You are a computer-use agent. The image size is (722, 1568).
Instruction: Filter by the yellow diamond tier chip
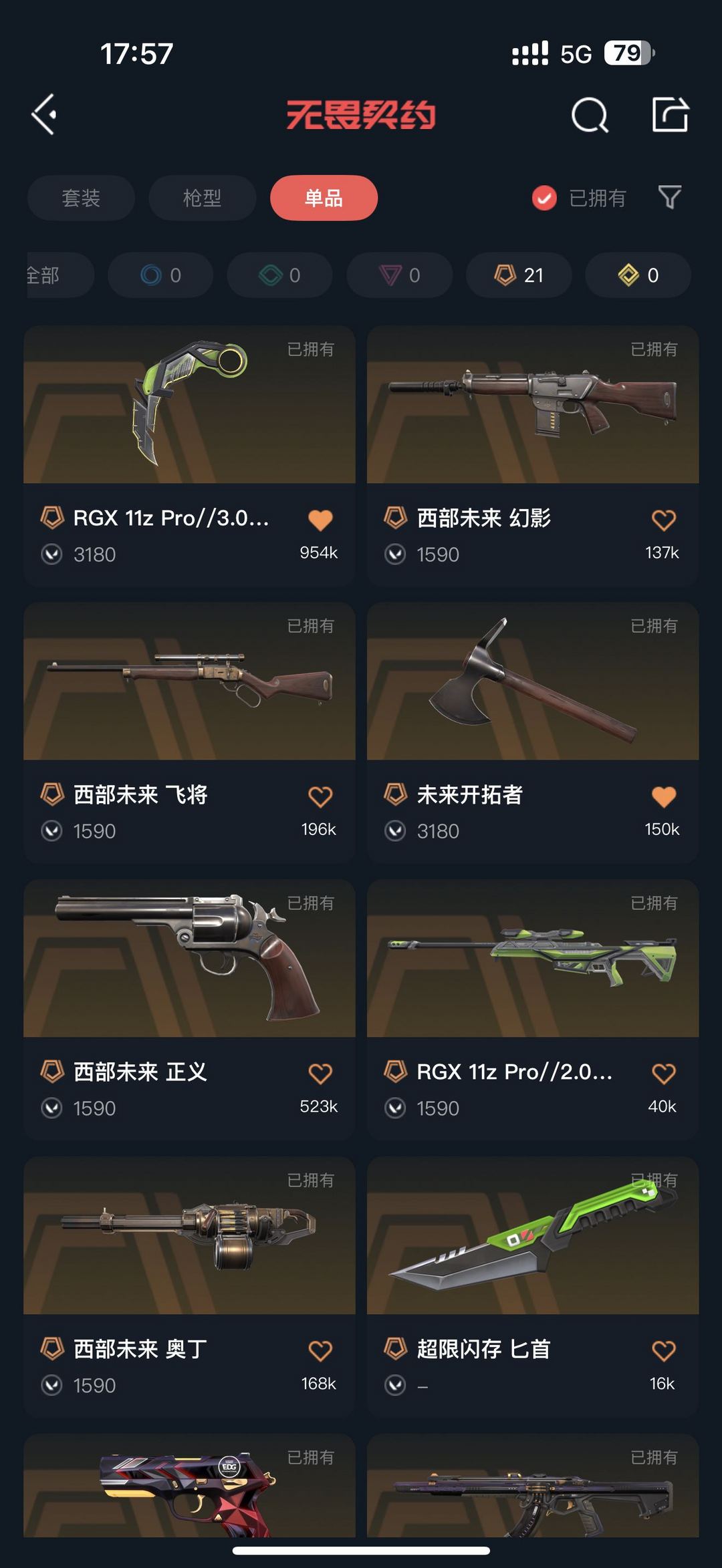(x=638, y=275)
